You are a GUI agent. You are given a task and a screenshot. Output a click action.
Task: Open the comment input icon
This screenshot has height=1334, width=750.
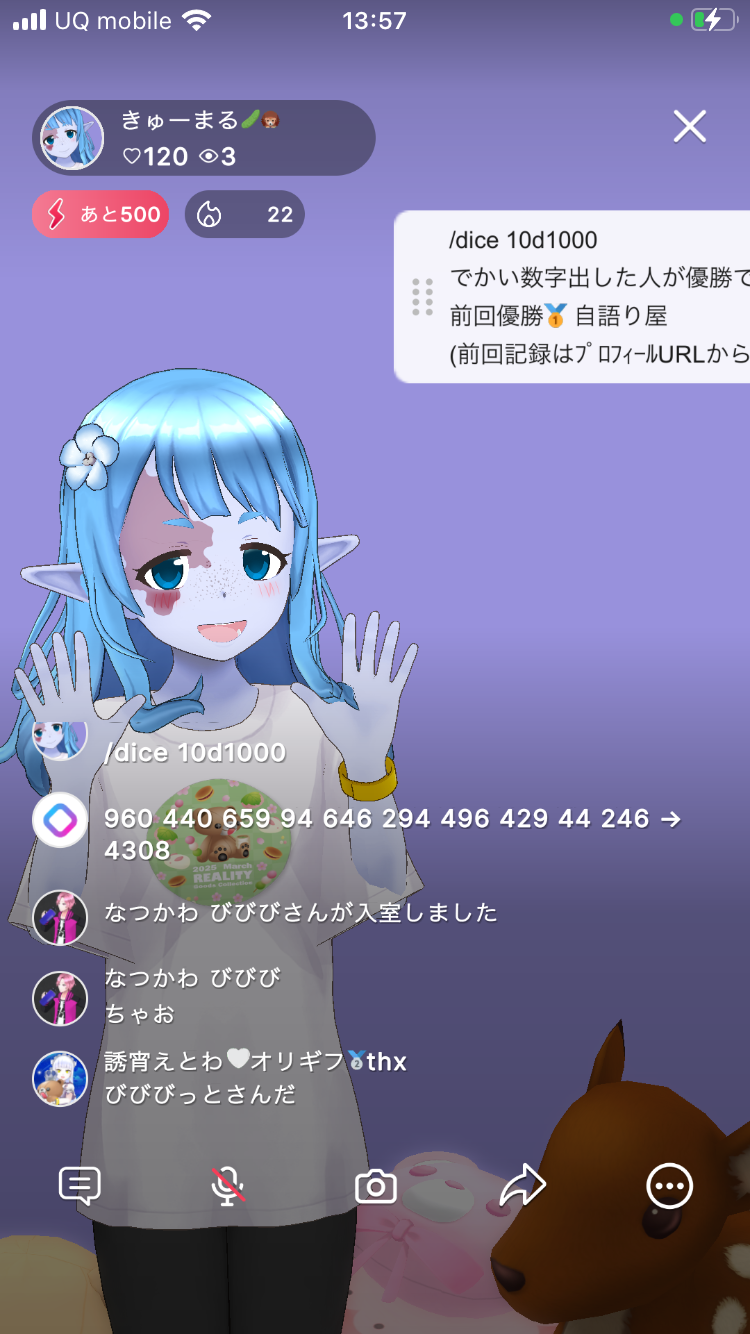point(80,1186)
